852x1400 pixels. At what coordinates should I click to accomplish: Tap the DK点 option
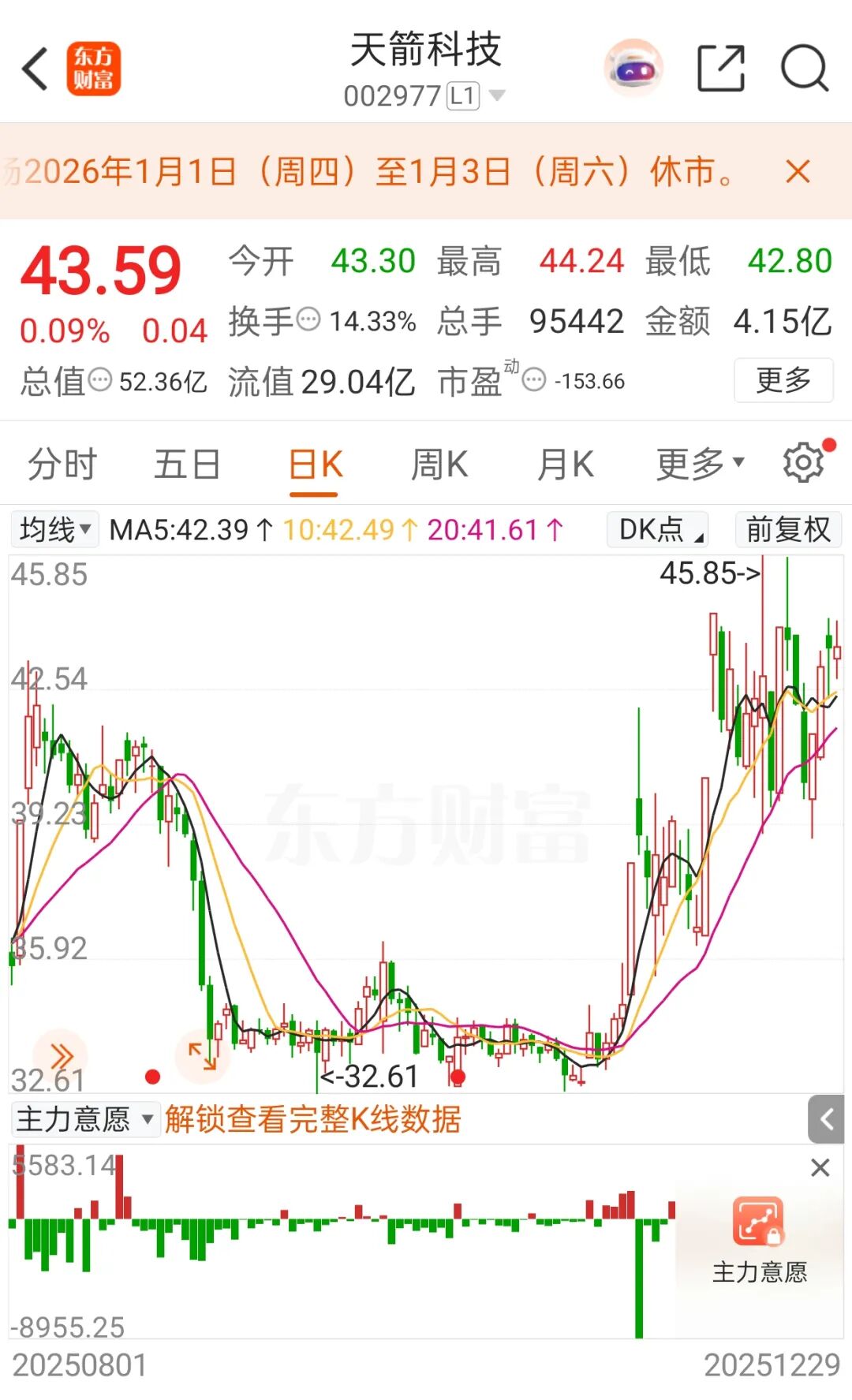pos(658,529)
